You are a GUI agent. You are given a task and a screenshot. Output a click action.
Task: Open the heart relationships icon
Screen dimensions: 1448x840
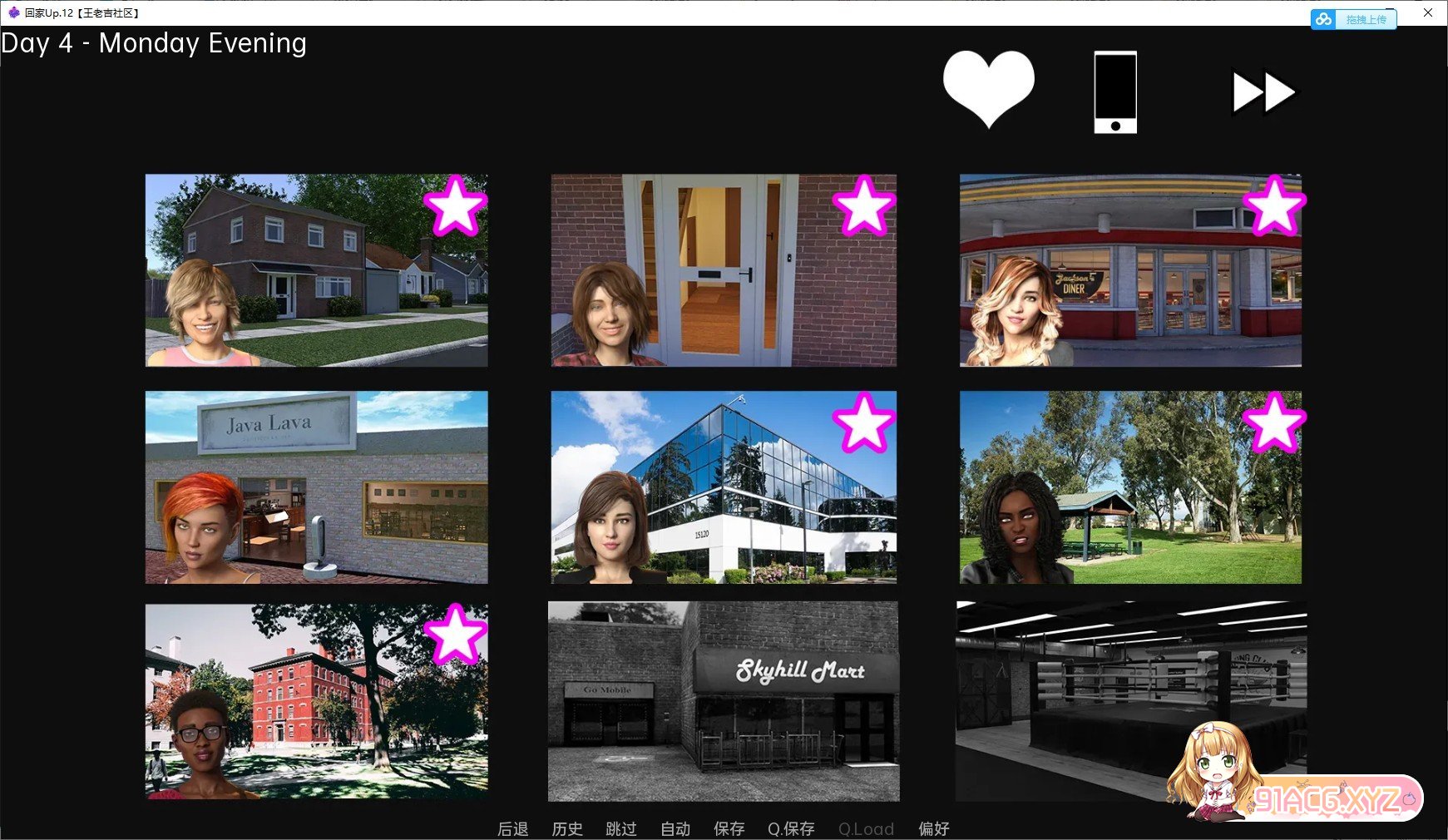pos(988,88)
